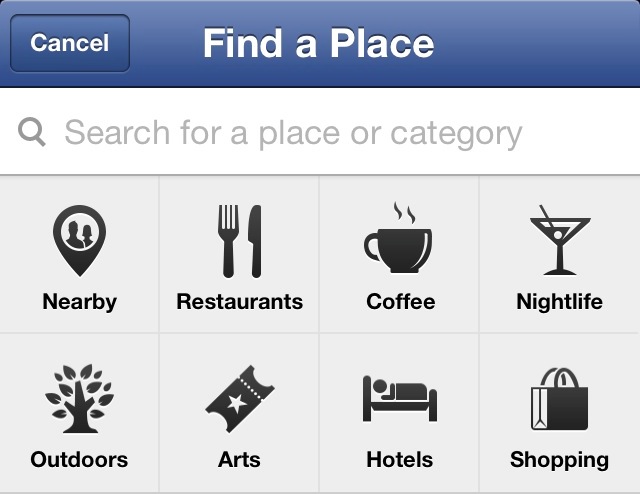This screenshot has width=640, height=494.
Task: Cancel finding a place
Action: 70,44
